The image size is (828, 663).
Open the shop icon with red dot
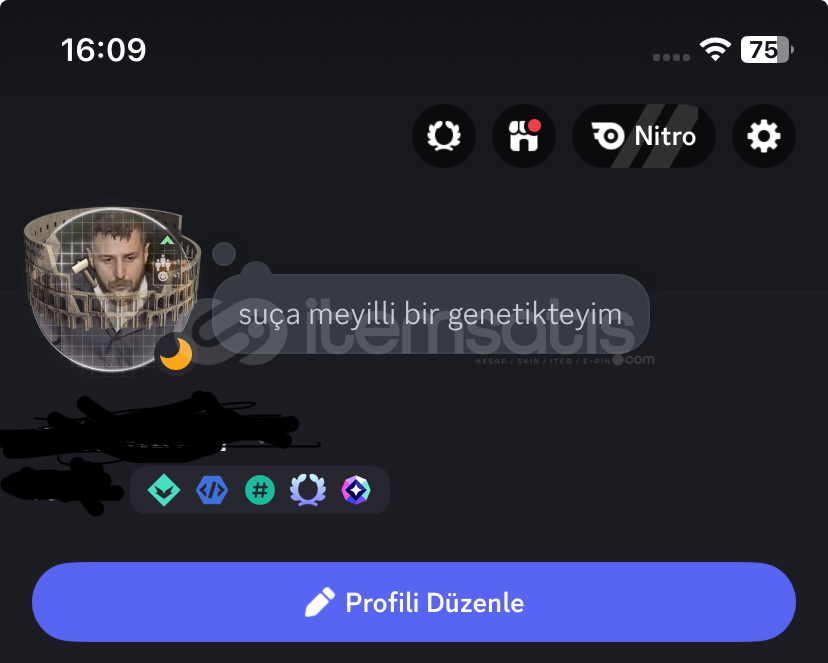tap(524, 136)
